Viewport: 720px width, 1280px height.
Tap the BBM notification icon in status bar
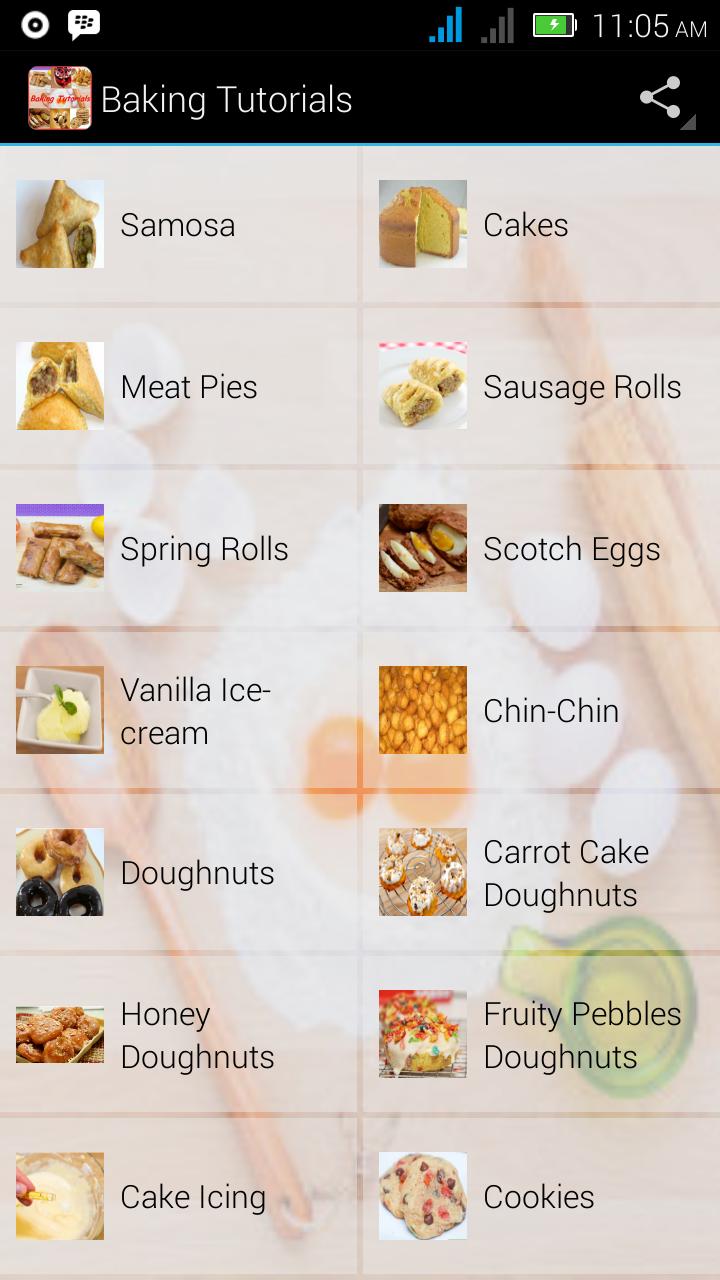pos(84,24)
